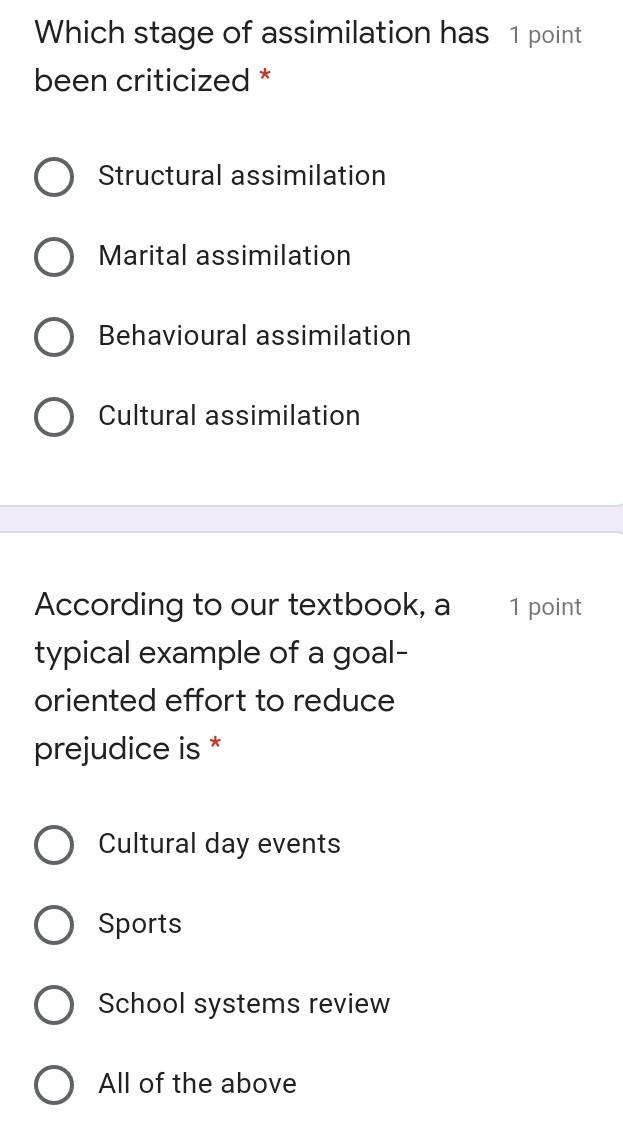Choose Marital assimilation answer
The height and width of the screenshot is (1135, 623).
tap(53, 257)
